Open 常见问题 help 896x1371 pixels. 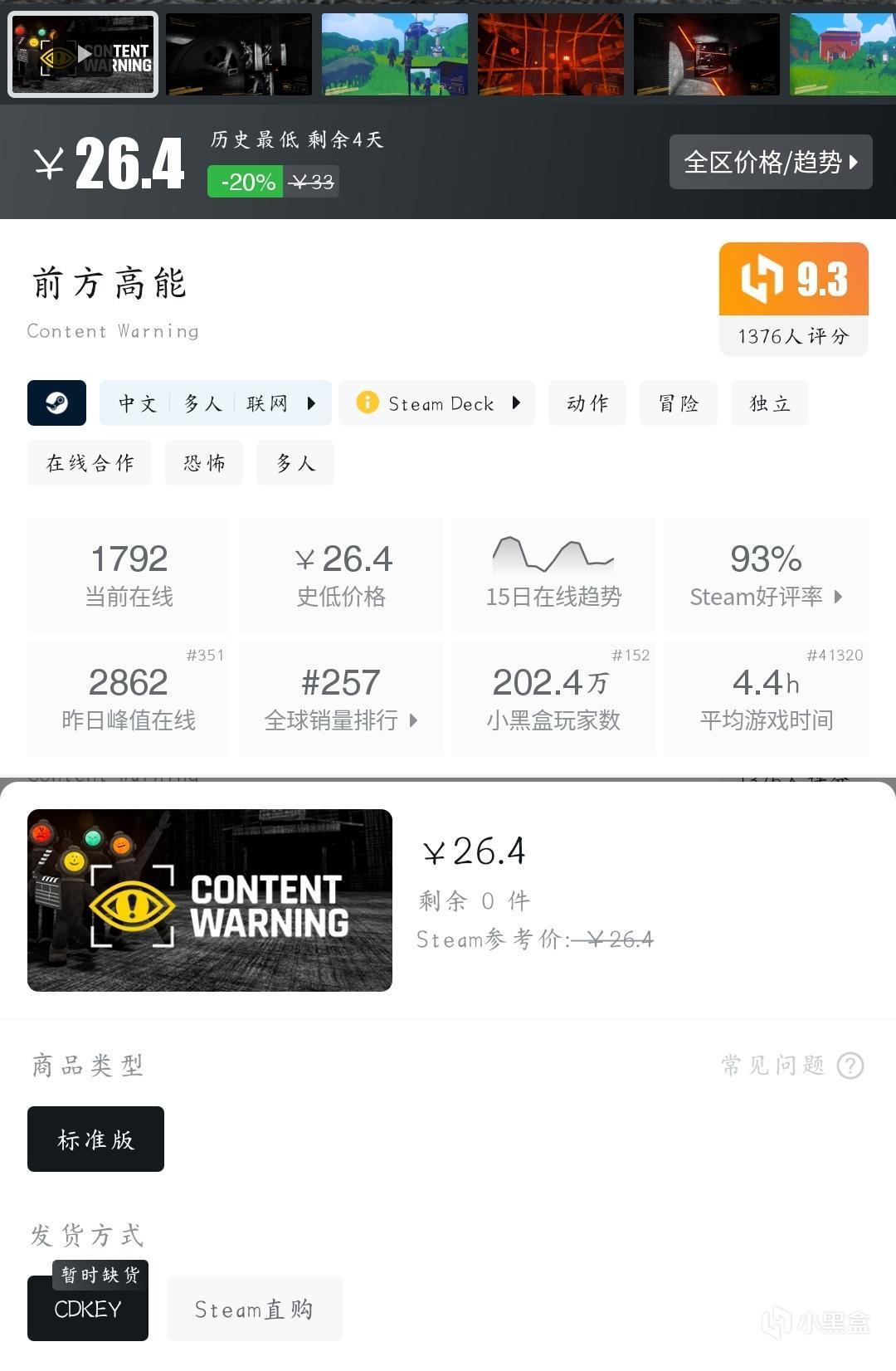[x=792, y=1065]
